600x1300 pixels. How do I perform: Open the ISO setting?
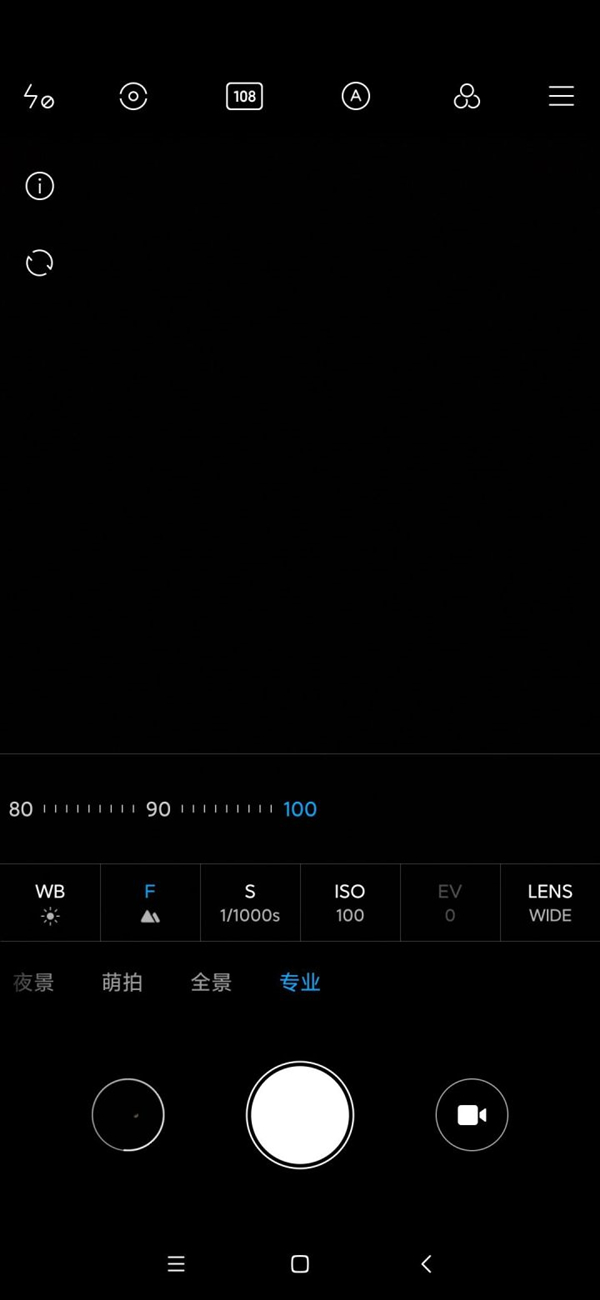(350, 903)
